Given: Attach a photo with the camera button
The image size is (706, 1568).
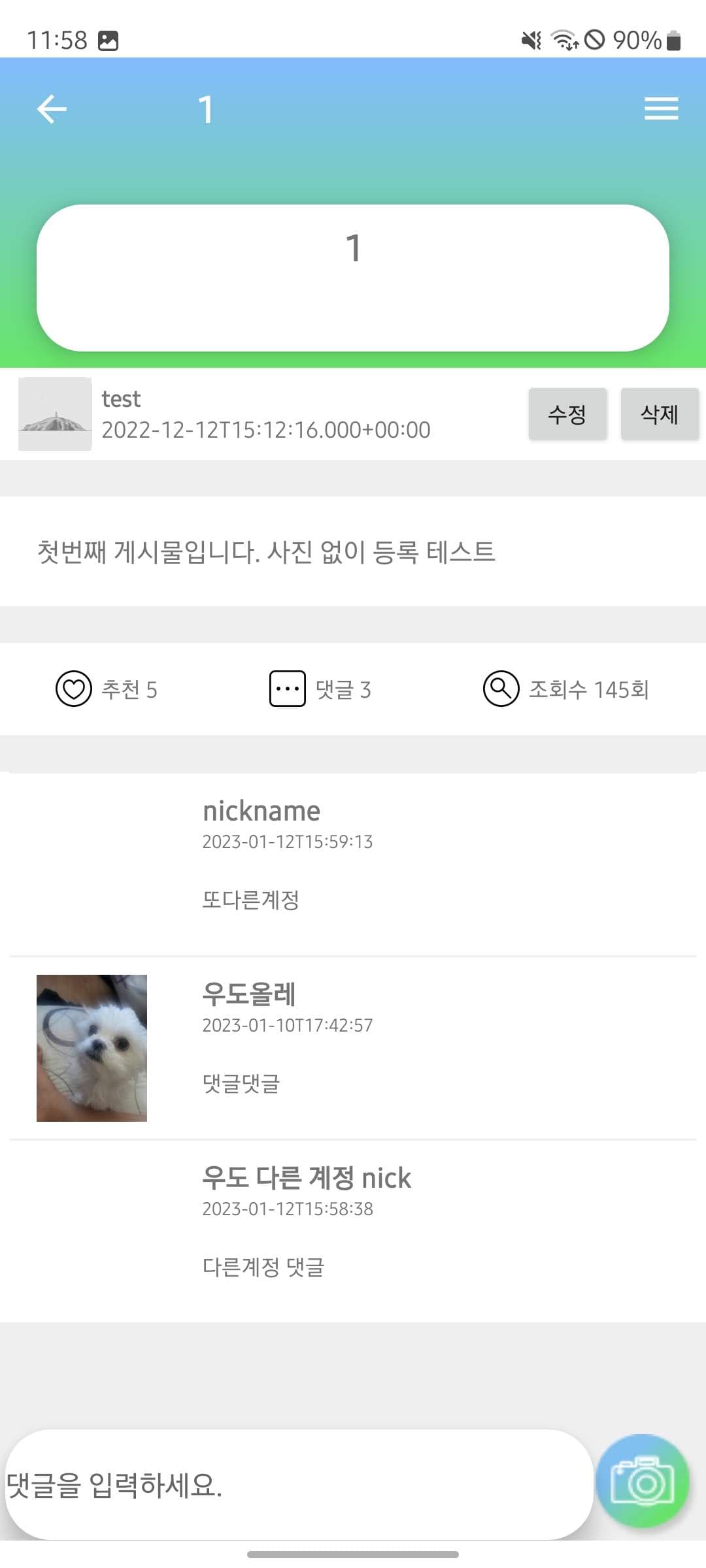Looking at the screenshot, I should click(643, 1481).
